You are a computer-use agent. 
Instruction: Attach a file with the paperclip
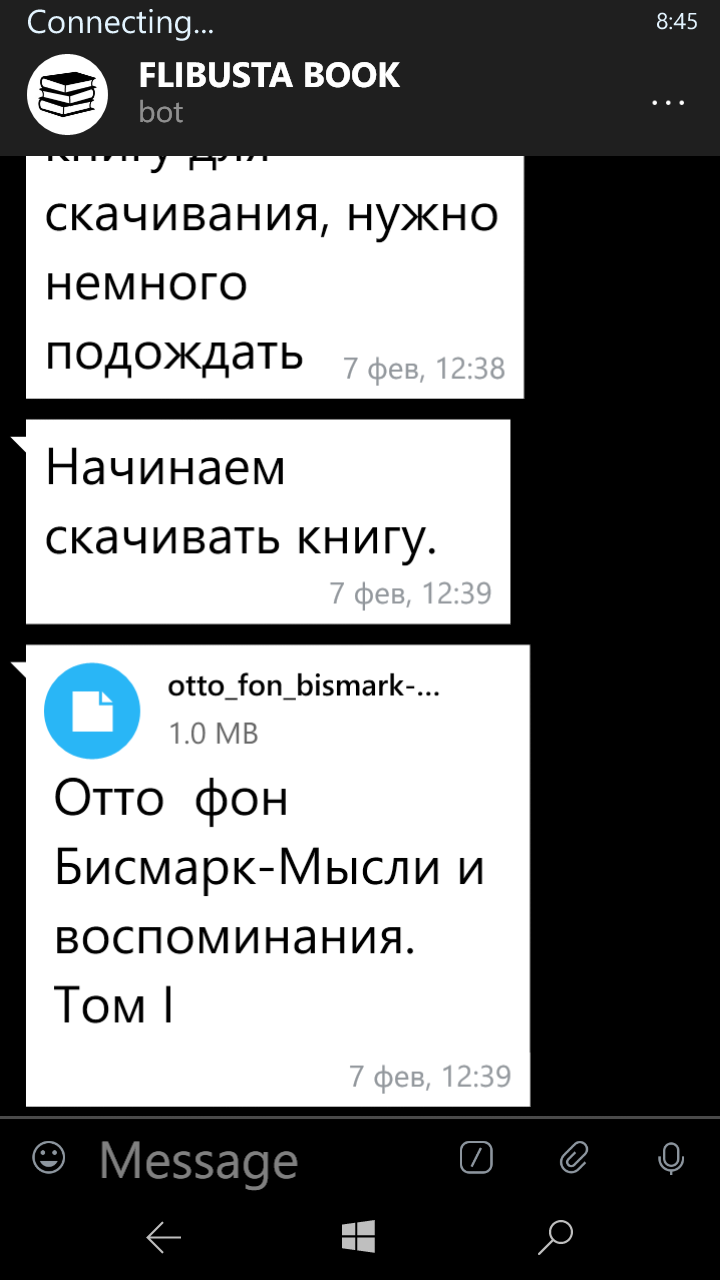573,1158
